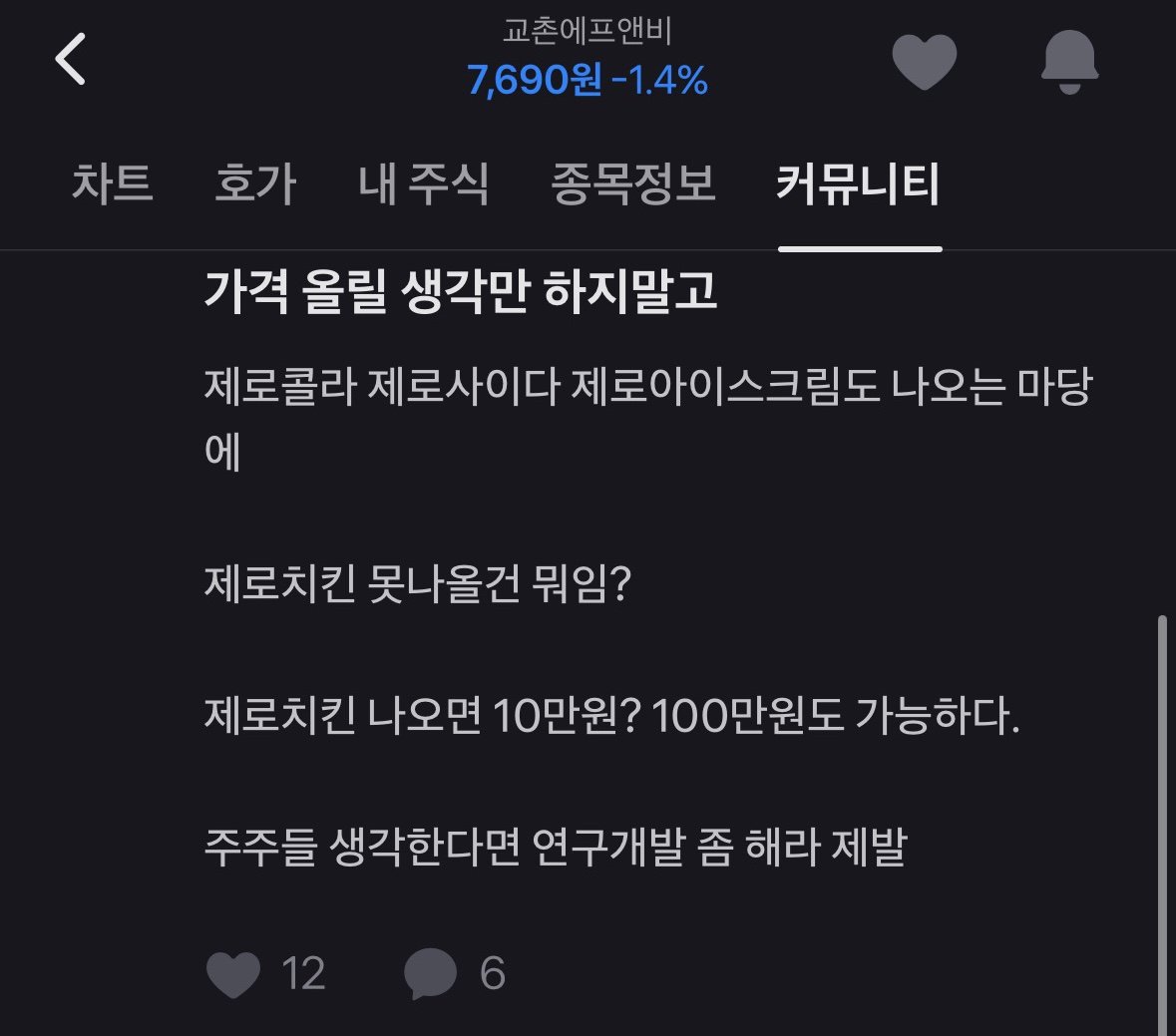Screen dimensions: 1176x1036
Task: Switch to the 차트 tab
Action: click(x=112, y=184)
